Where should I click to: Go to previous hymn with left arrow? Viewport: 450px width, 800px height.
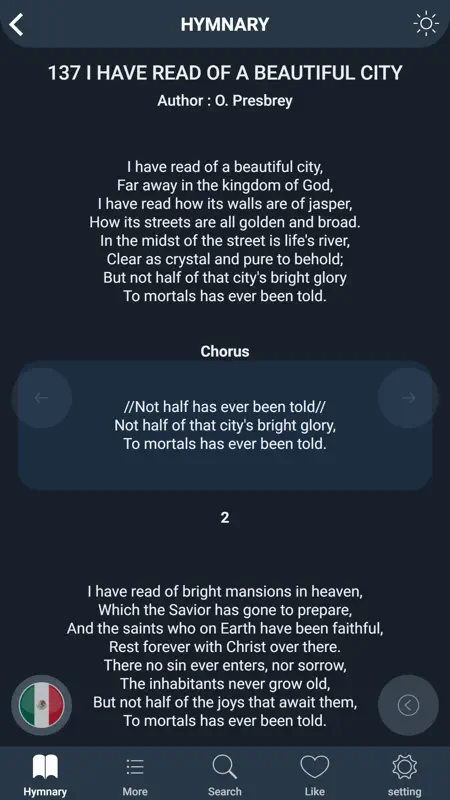(41, 398)
